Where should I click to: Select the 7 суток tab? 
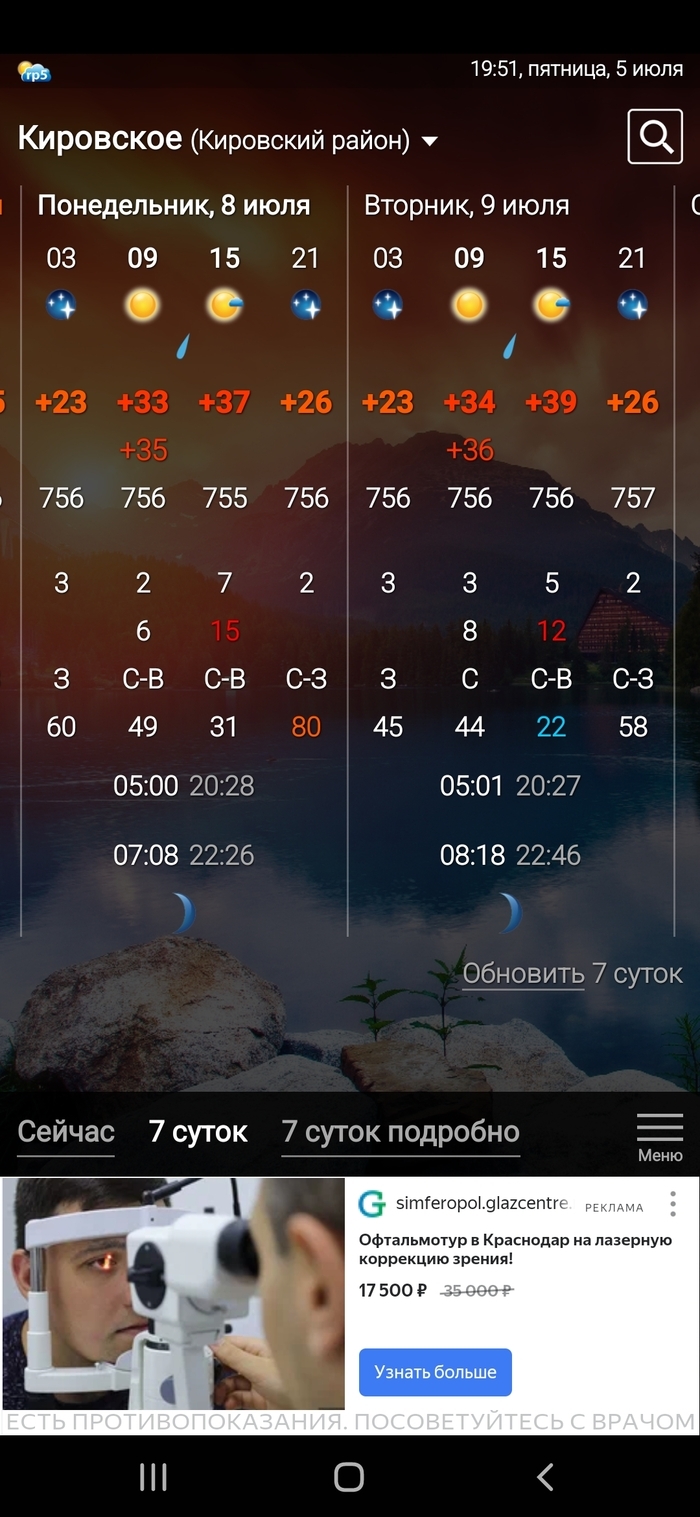pyautogui.click(x=198, y=1132)
